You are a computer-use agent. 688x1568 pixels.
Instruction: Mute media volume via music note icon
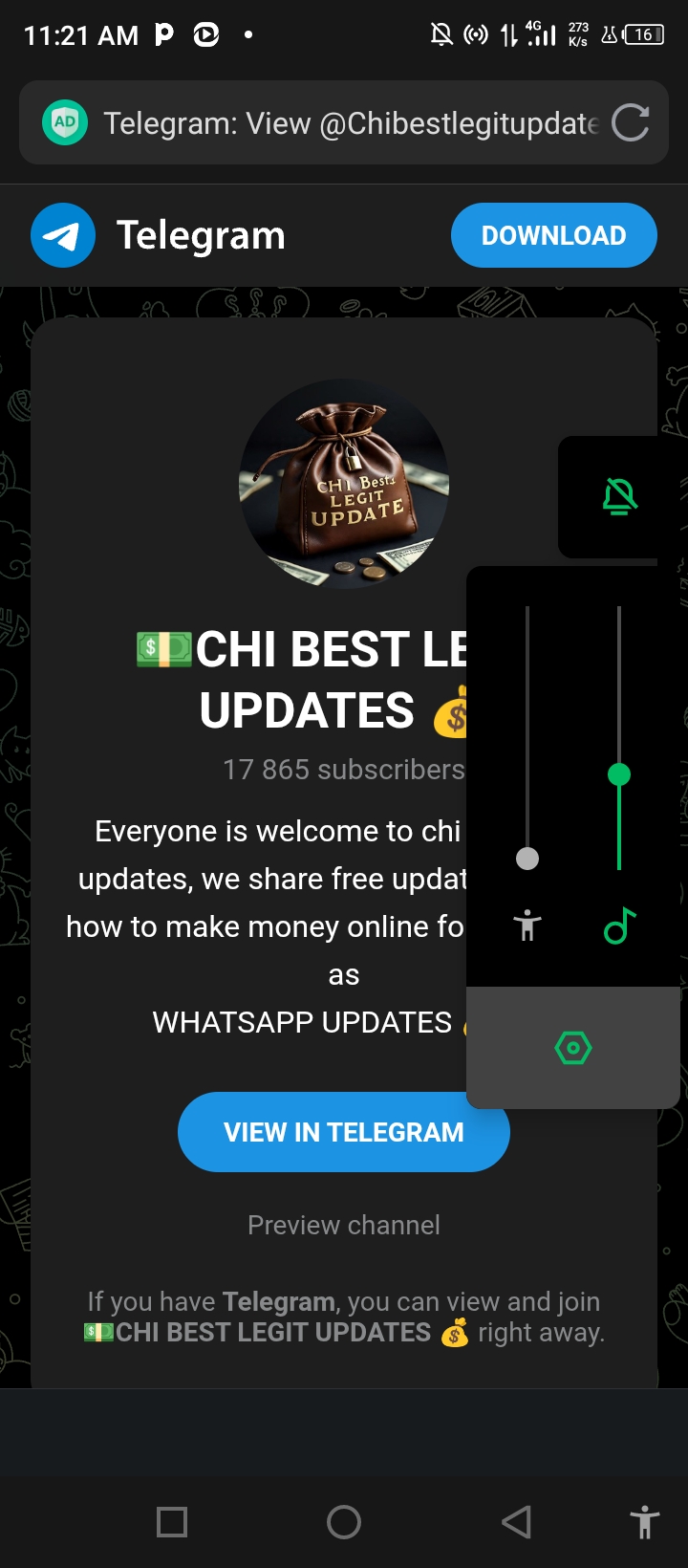point(619,926)
